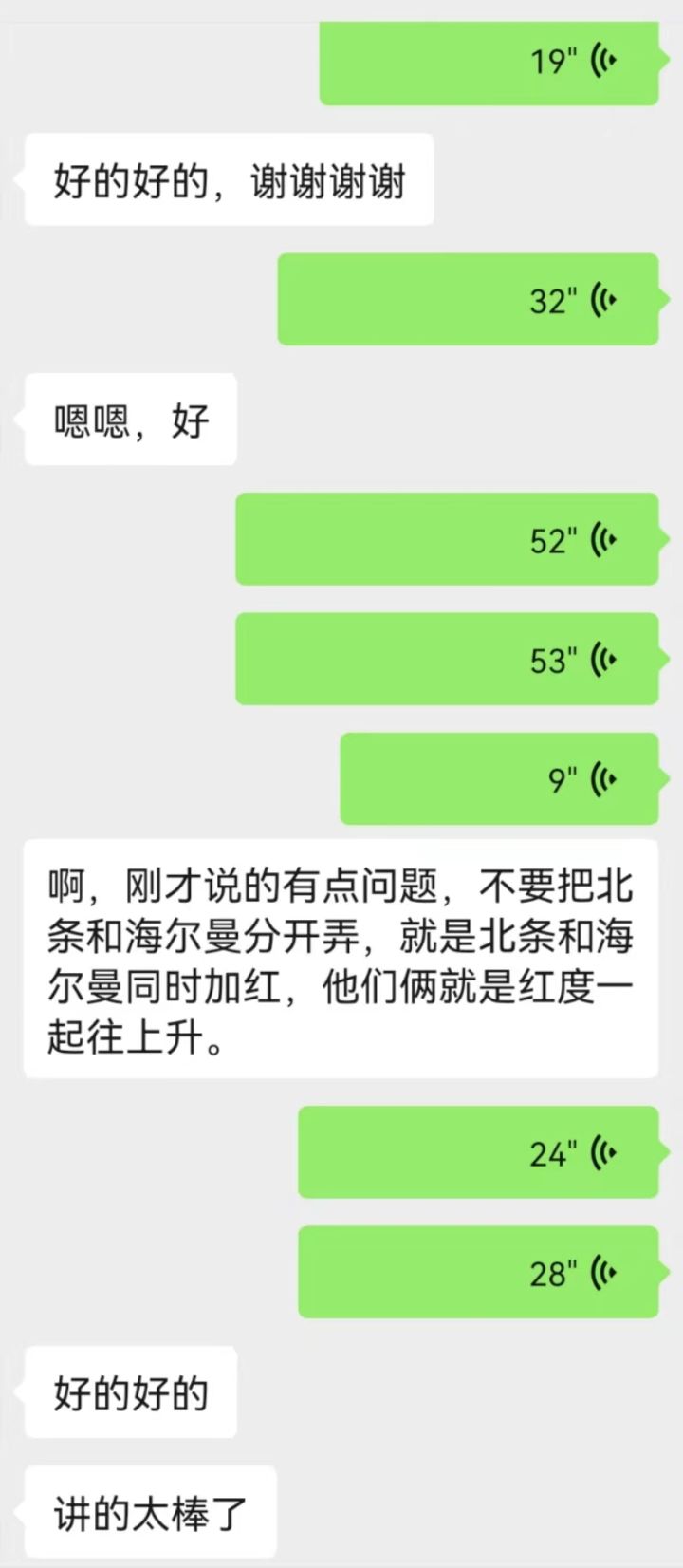The height and width of the screenshot is (1568, 683).
Task: Listen to the 28-second voice message
Action: [x=478, y=1272]
